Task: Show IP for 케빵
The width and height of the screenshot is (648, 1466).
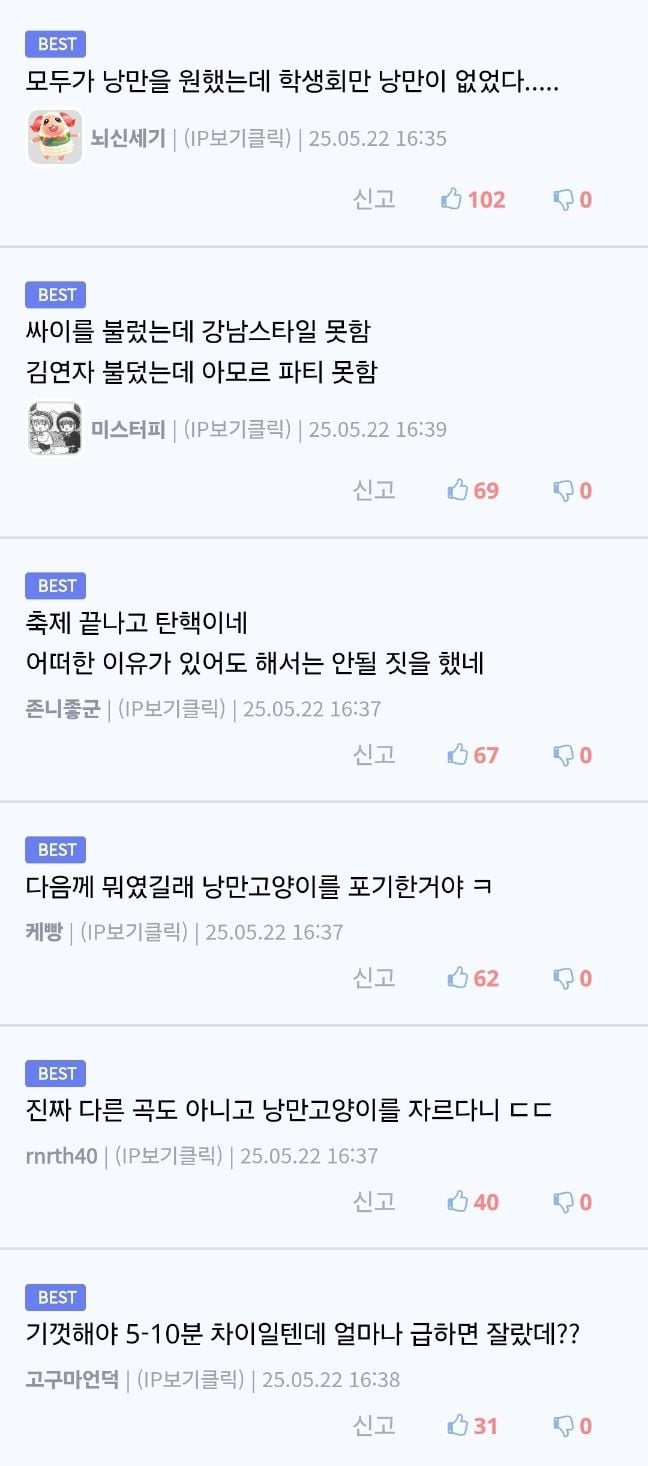Action: 134,932
